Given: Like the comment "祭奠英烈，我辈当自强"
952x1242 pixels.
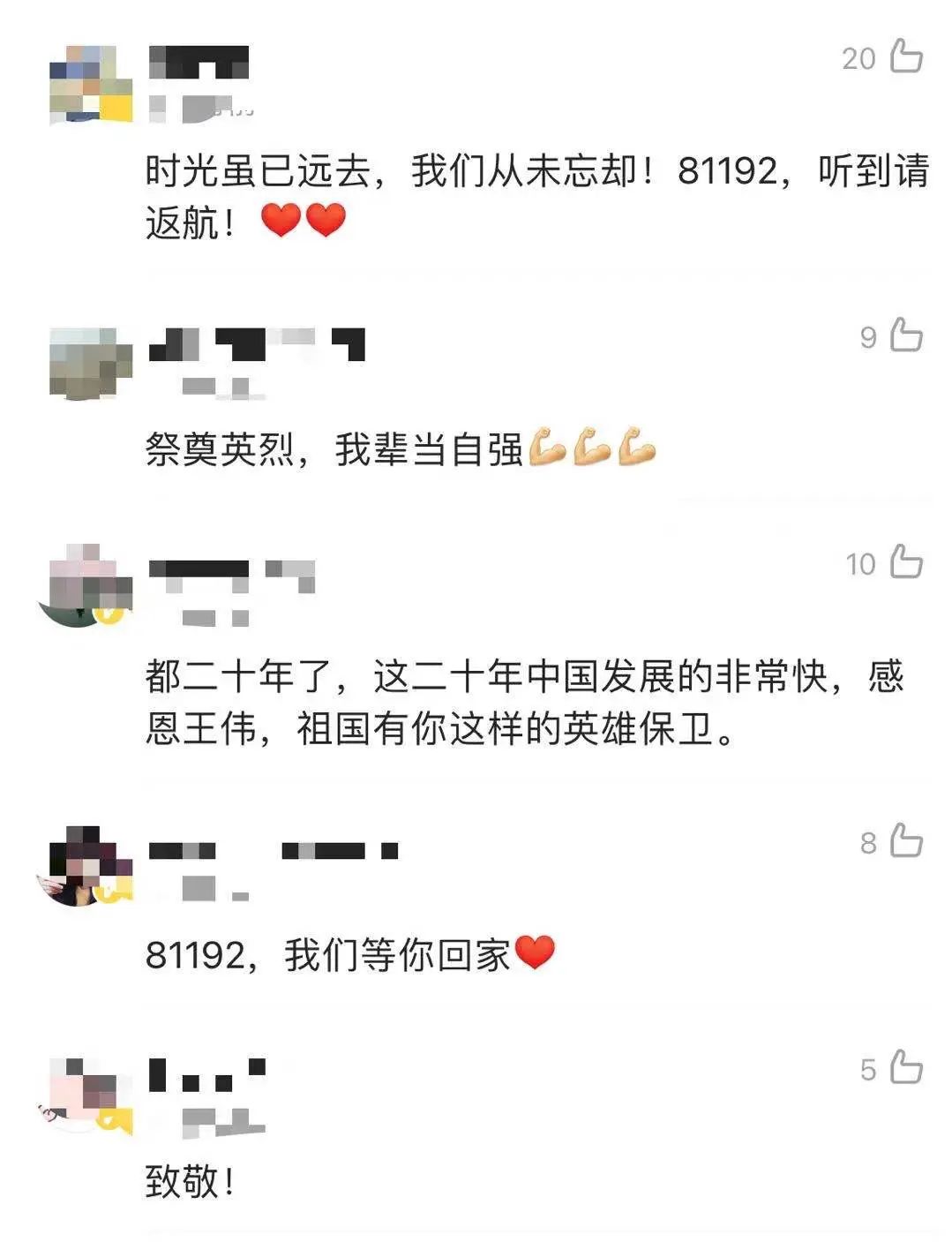Looking at the screenshot, I should (905, 335).
